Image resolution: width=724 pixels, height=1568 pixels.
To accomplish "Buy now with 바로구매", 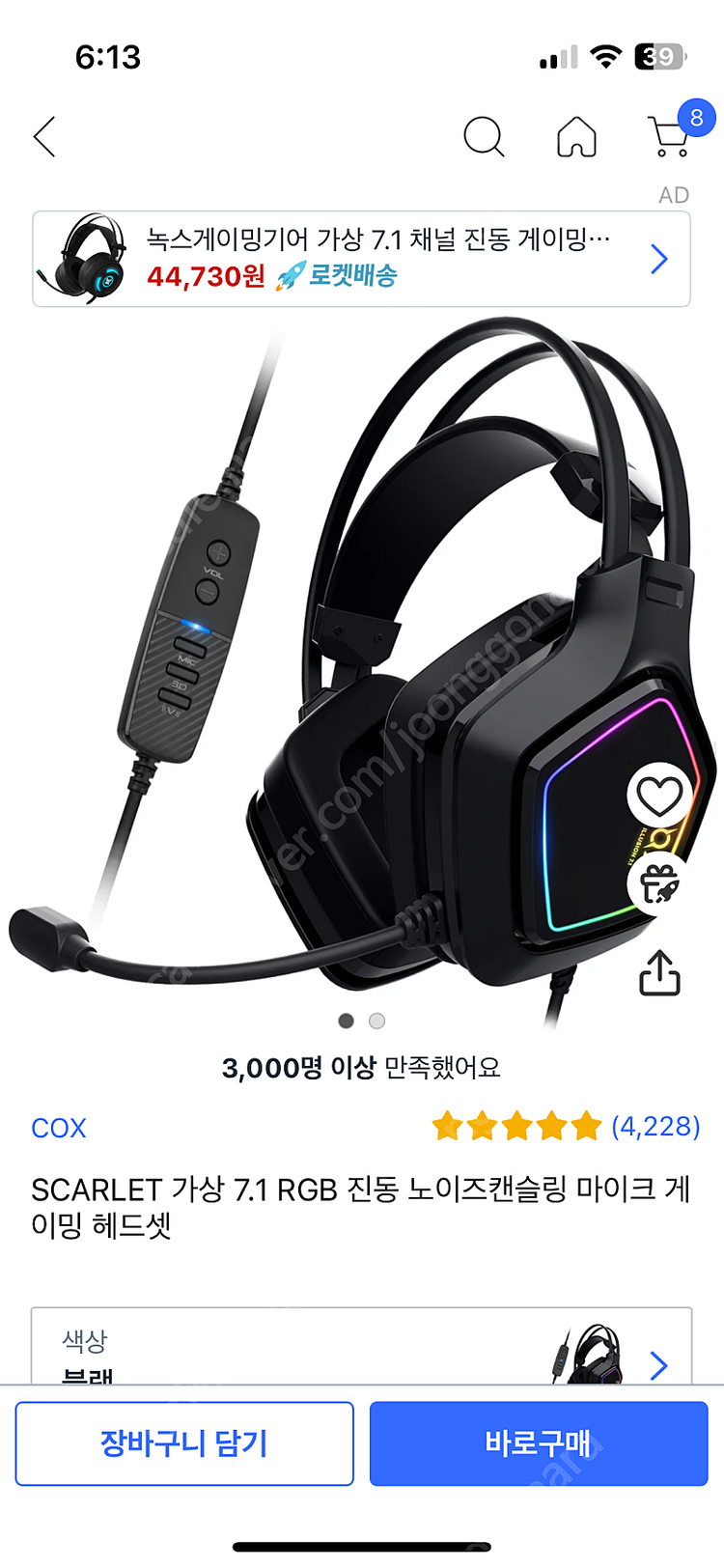I will click(x=539, y=1443).
